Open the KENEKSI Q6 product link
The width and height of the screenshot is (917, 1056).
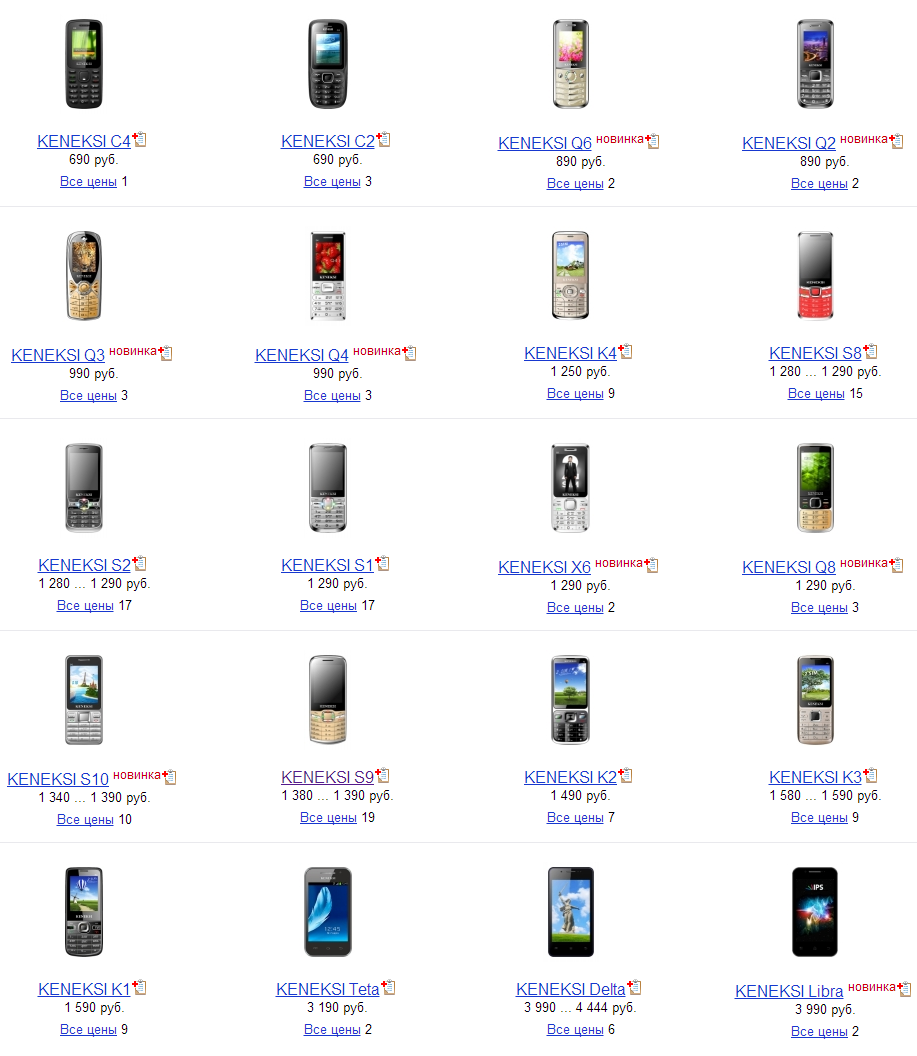tap(545, 143)
